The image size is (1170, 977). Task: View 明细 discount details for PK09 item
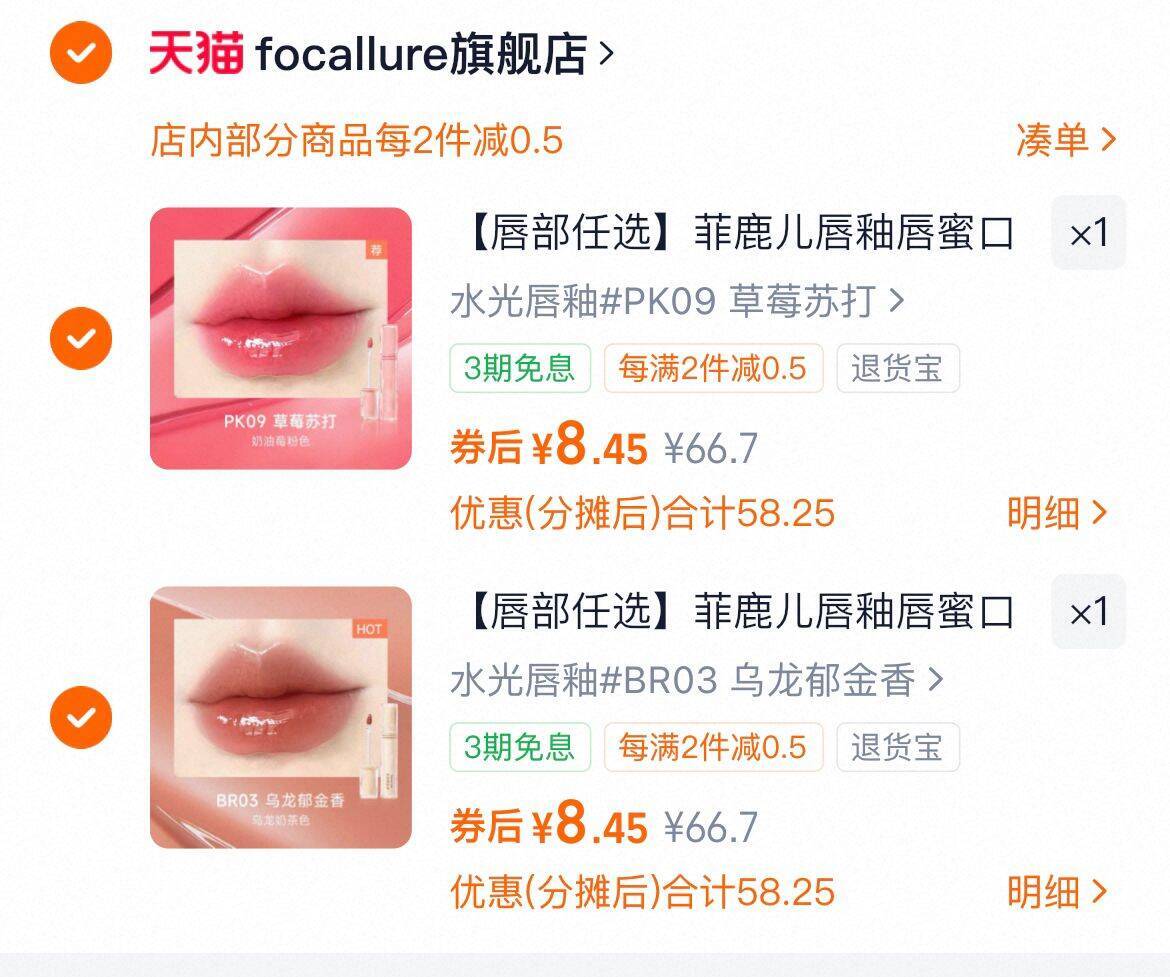coord(1057,513)
